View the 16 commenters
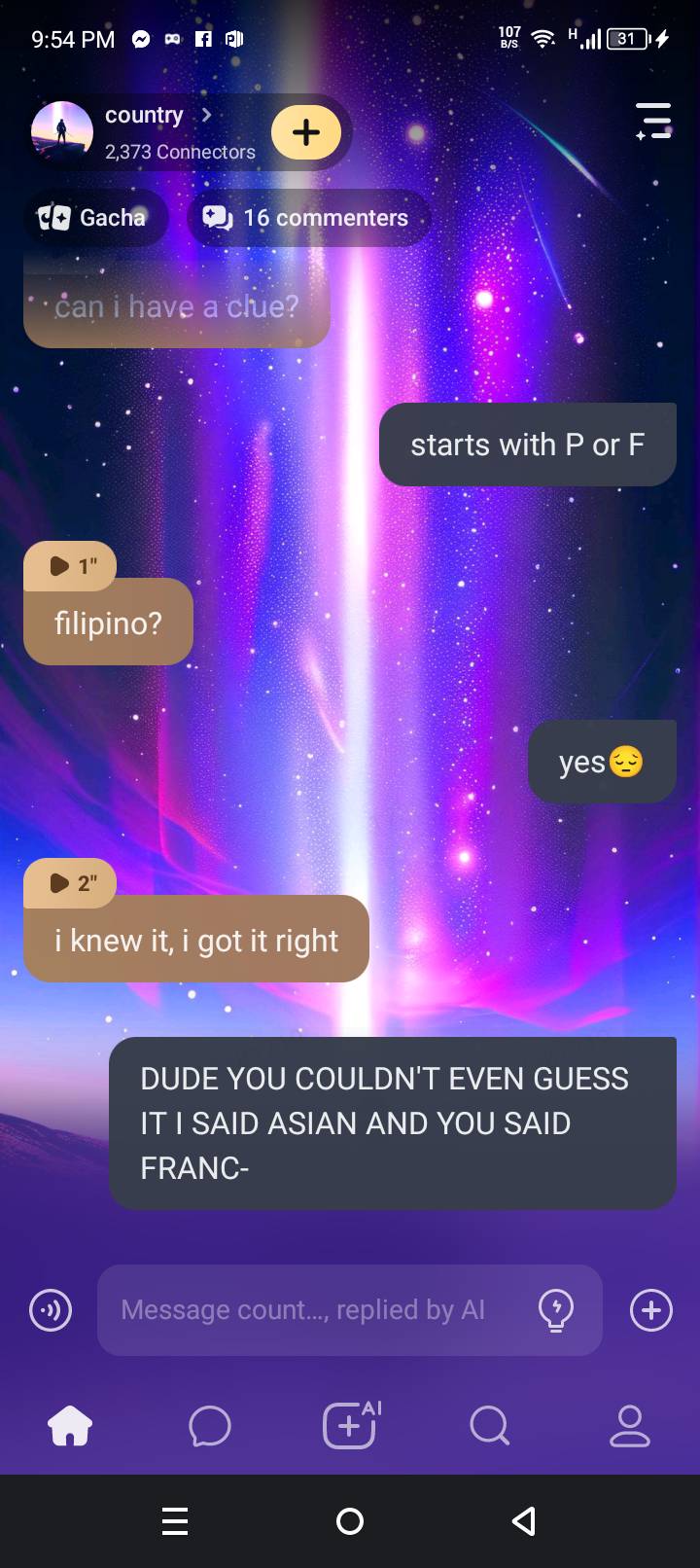 [x=307, y=218]
